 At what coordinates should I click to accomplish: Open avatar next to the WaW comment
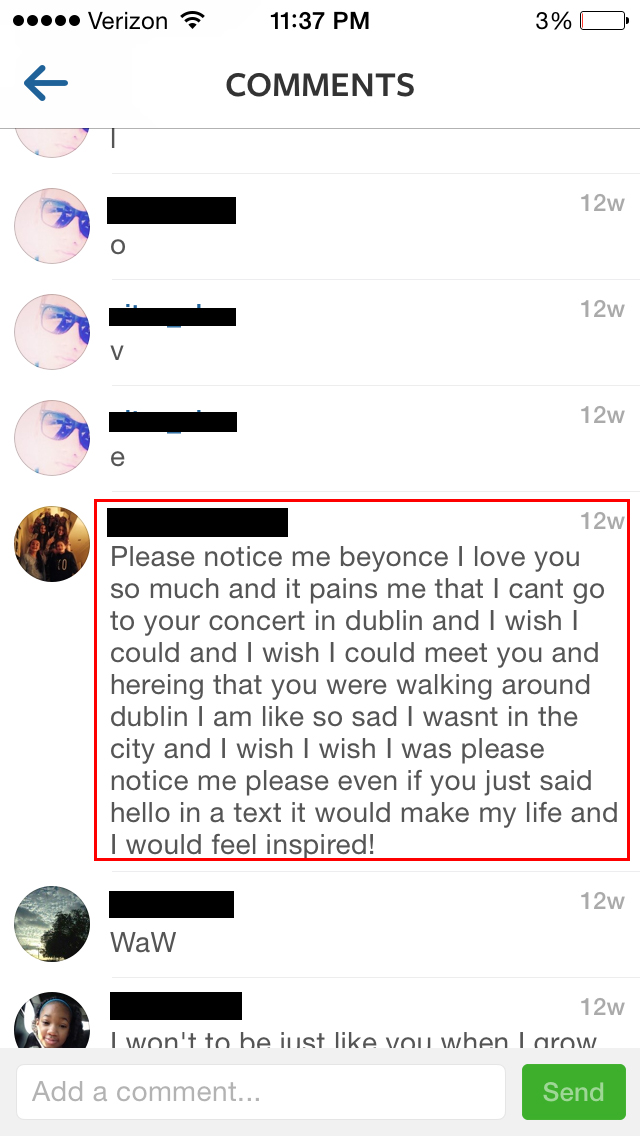[52, 924]
